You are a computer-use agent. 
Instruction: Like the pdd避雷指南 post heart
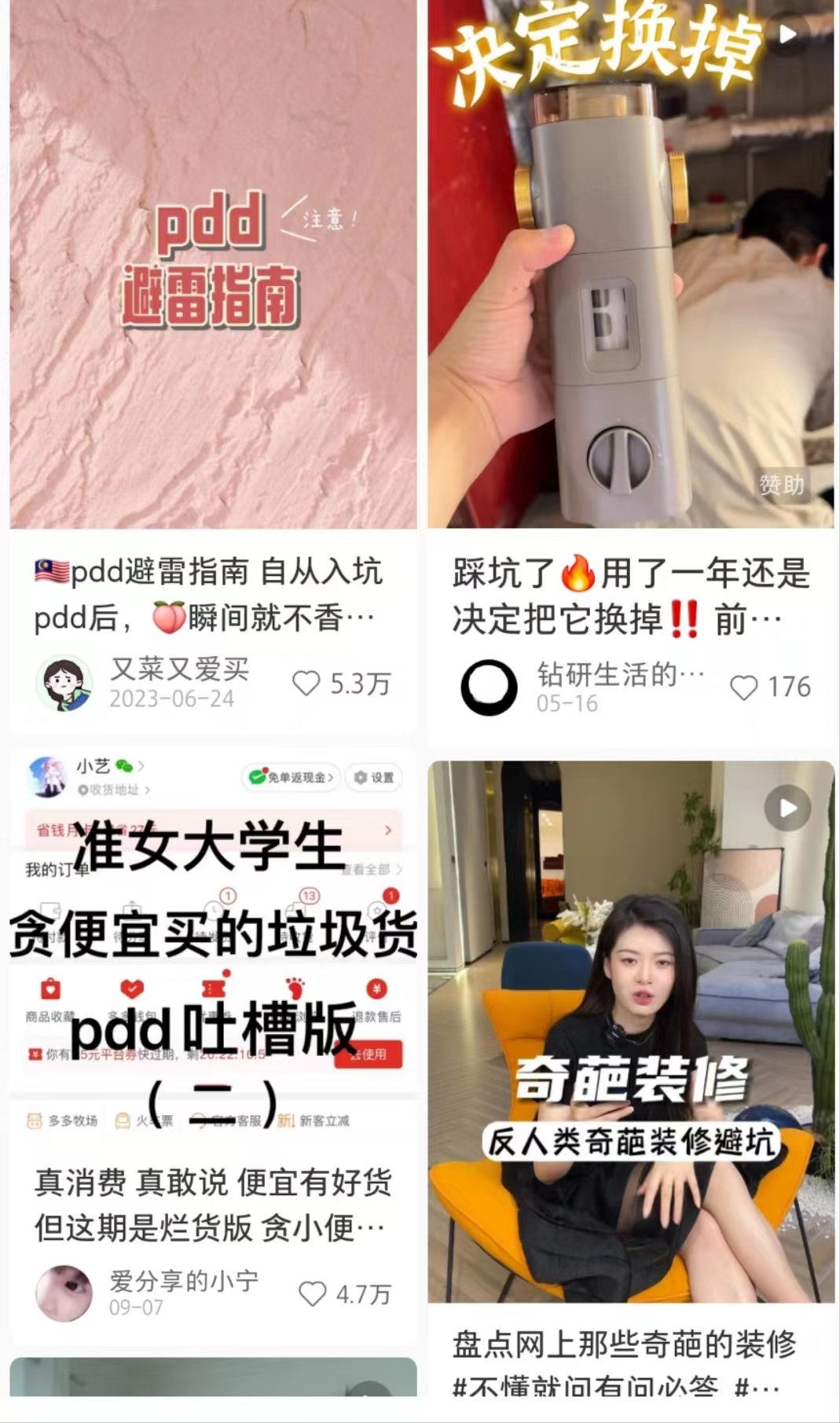coord(306,684)
